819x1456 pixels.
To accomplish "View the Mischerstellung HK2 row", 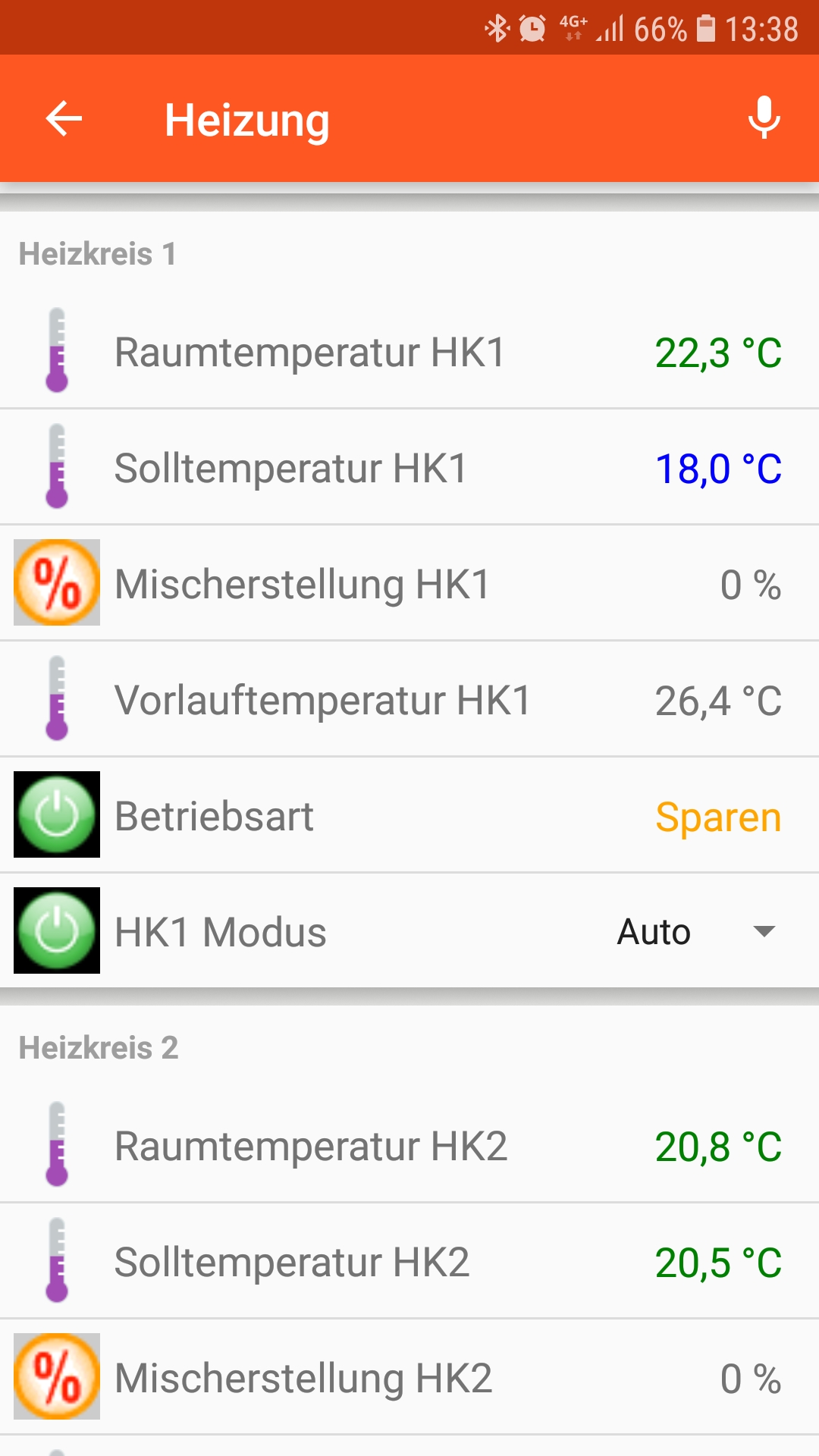I will 409,1377.
